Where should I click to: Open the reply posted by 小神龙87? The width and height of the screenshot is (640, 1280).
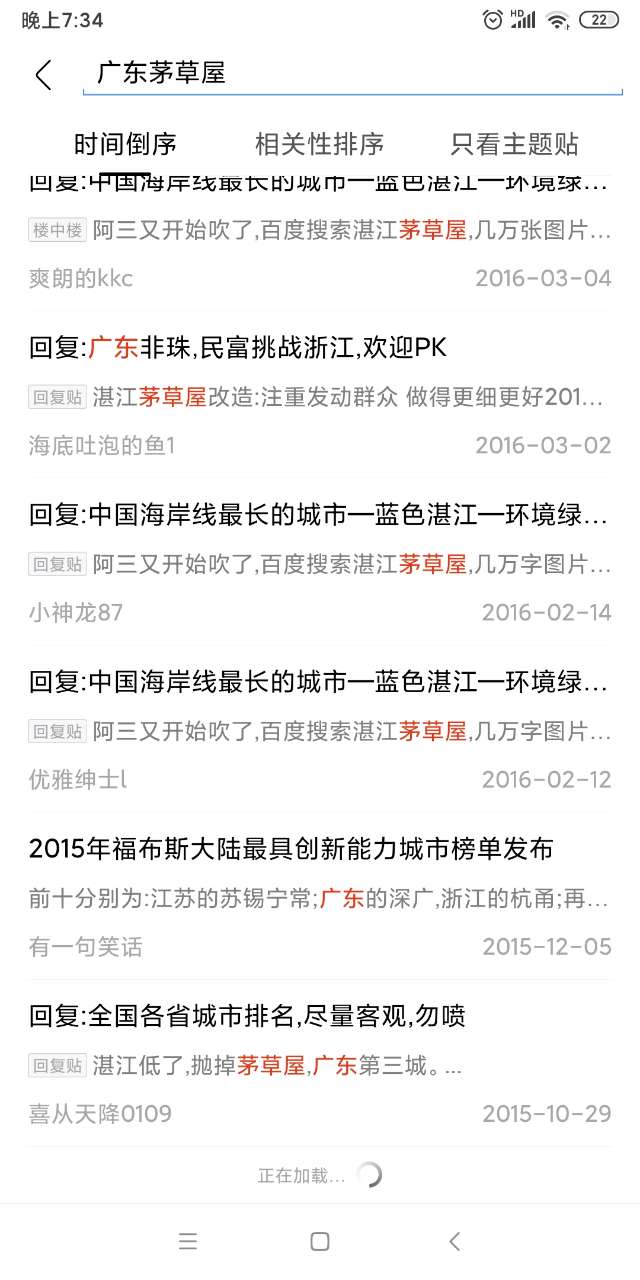click(x=320, y=563)
